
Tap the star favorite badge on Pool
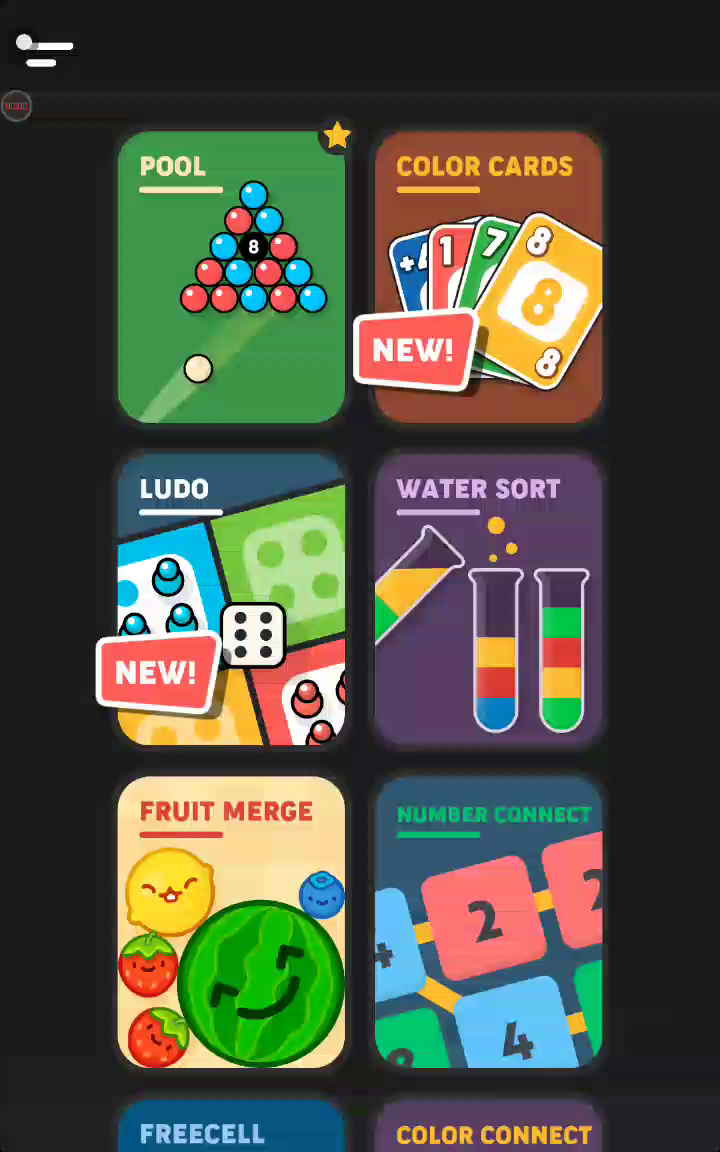tap(337, 135)
